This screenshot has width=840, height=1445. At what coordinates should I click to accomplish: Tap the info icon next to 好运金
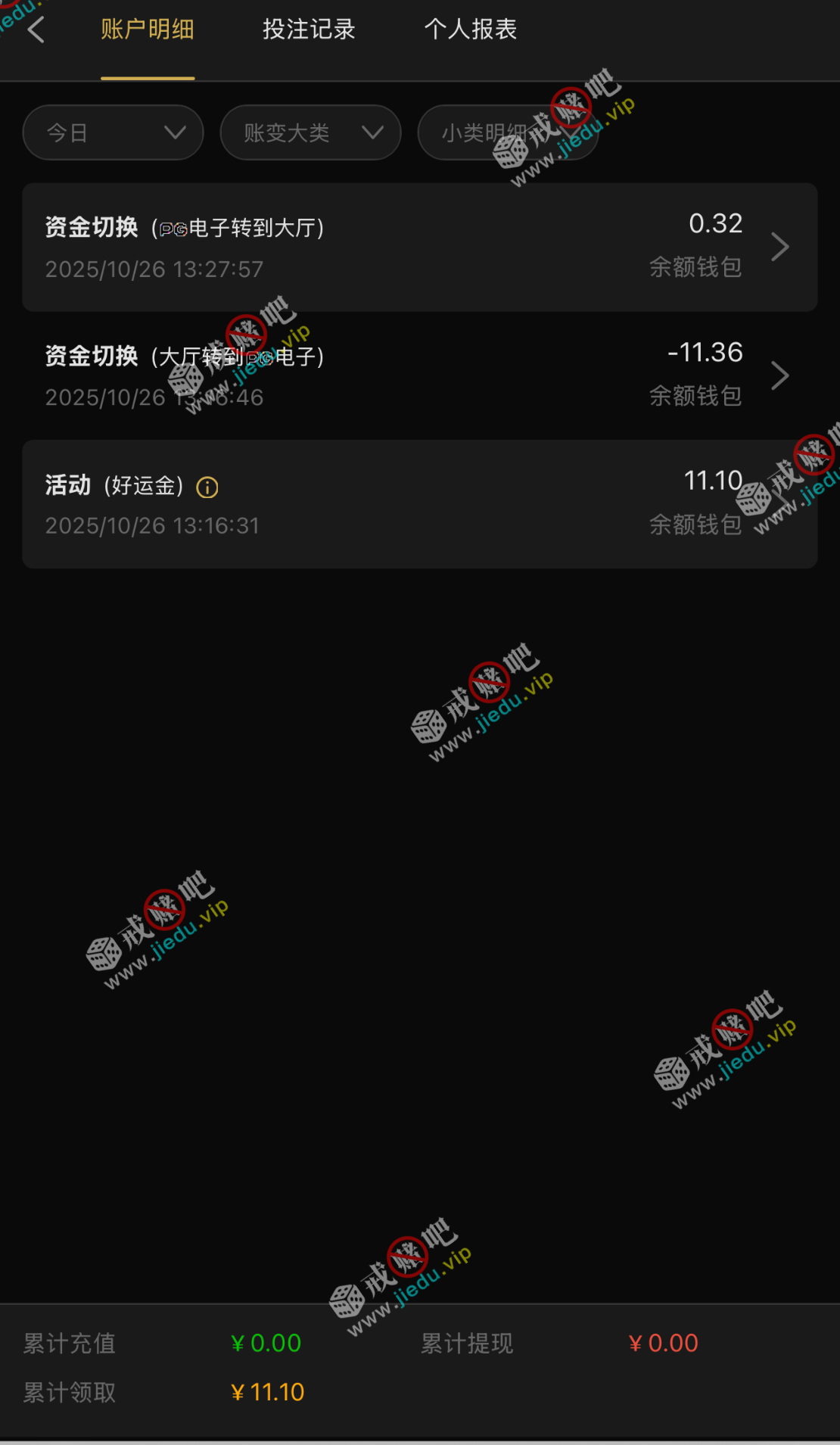pos(207,487)
